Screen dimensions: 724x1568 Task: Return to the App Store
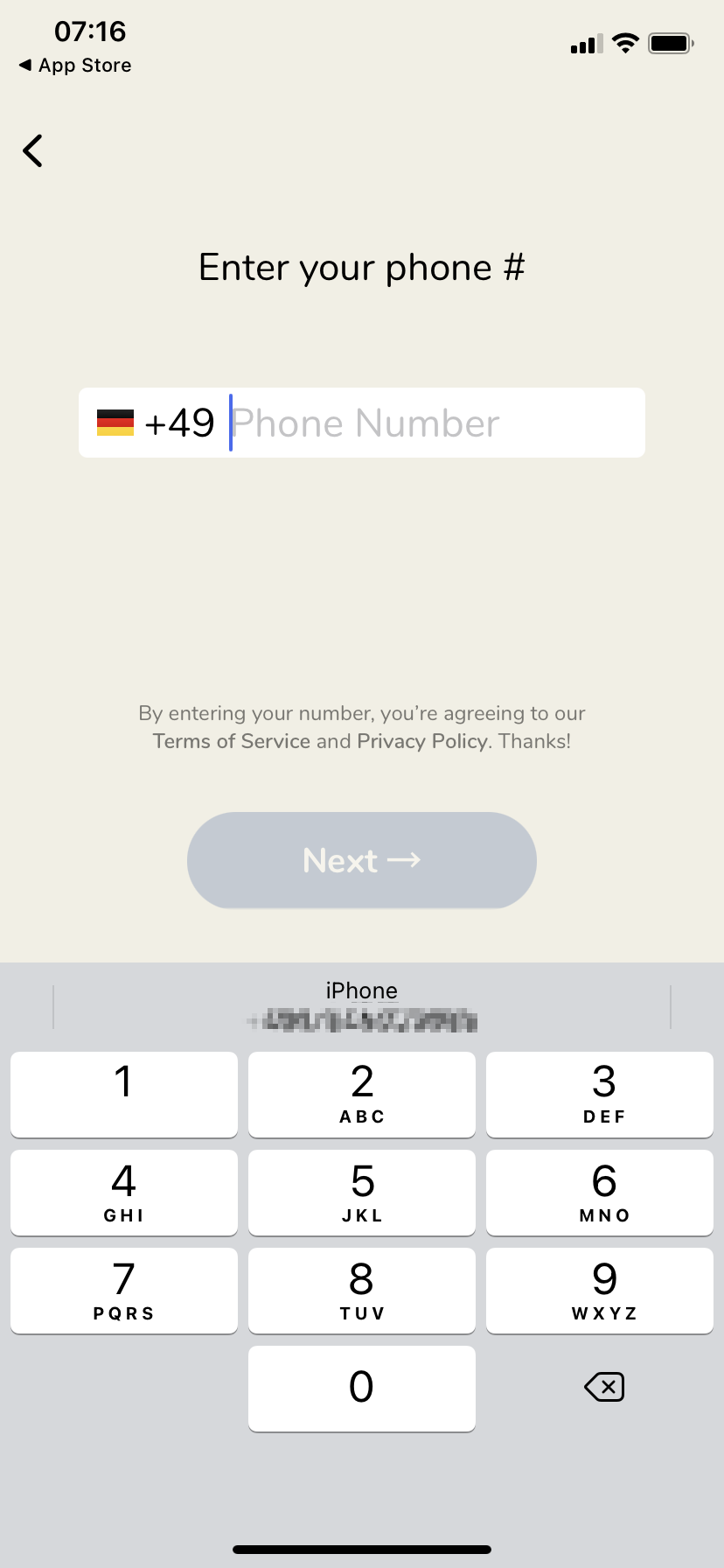click(x=75, y=66)
